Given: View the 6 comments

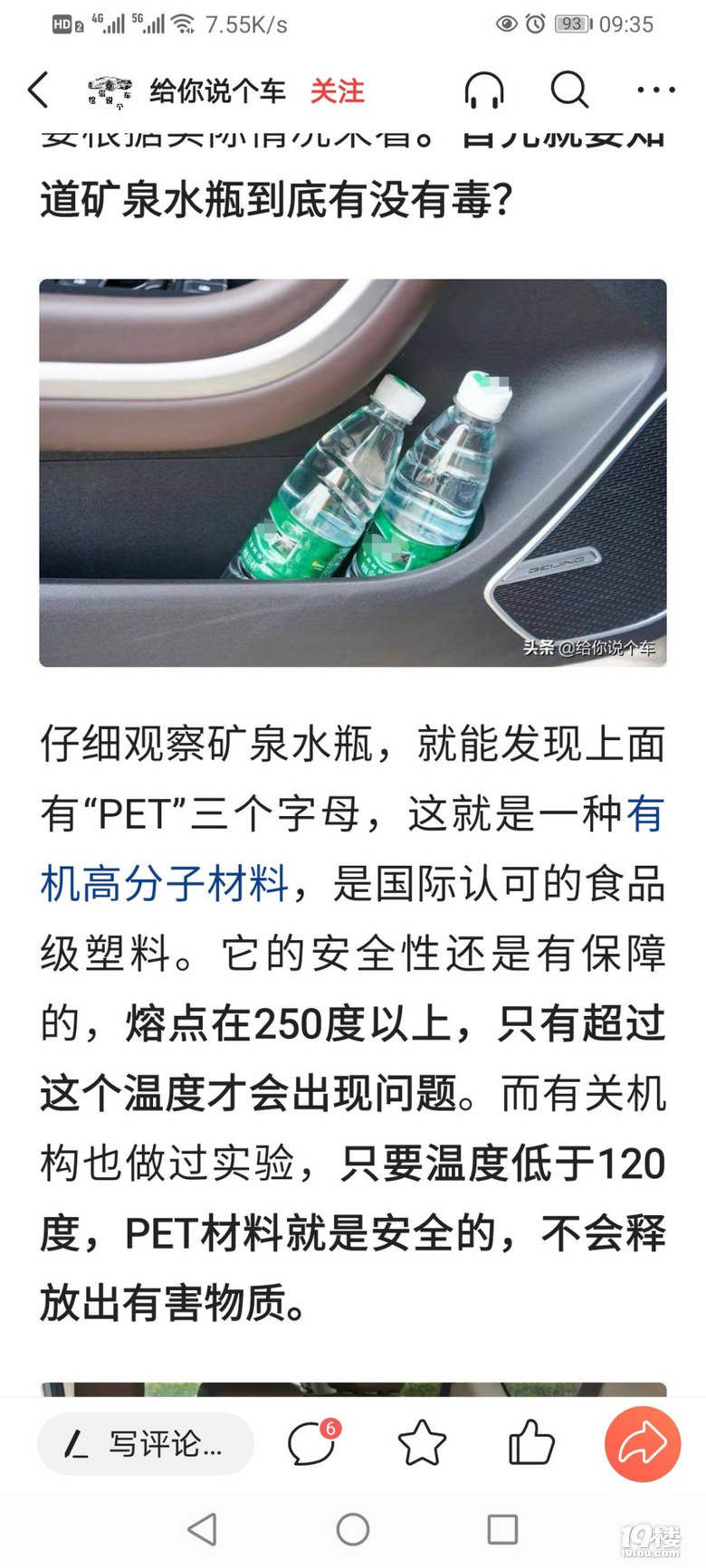Looking at the screenshot, I should [312, 1443].
